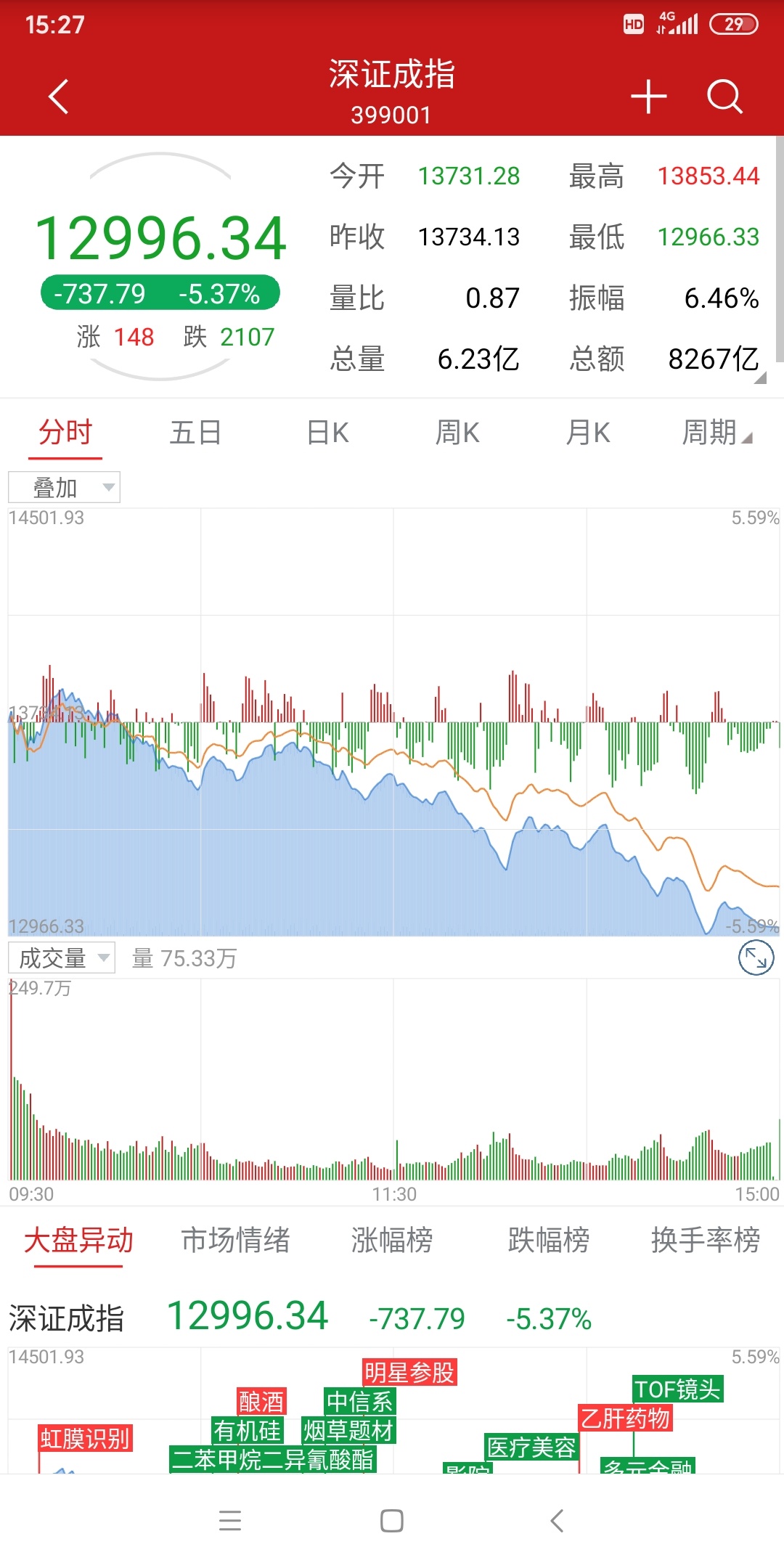The image size is (784, 1568).
Task: Switch to the 五日 chart tab
Action: point(195,433)
